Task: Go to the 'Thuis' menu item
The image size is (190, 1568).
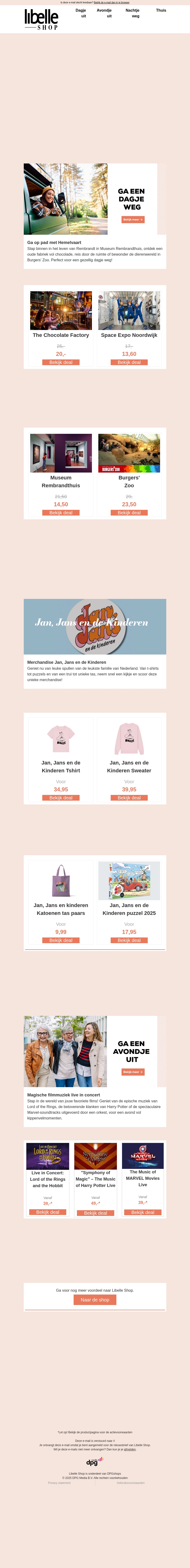Action: [x=161, y=10]
